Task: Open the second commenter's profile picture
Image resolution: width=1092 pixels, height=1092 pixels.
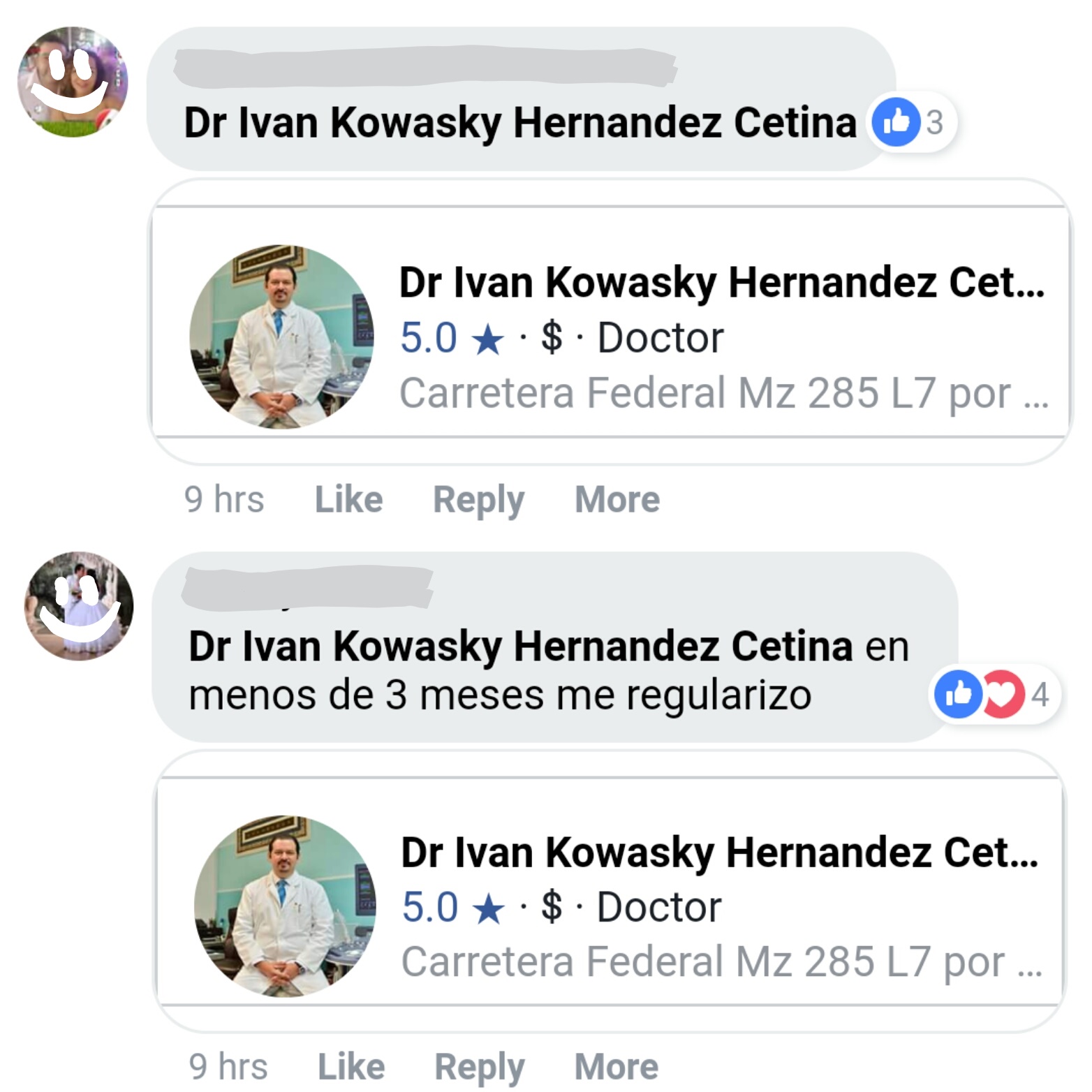Action: pyautogui.click(x=79, y=606)
